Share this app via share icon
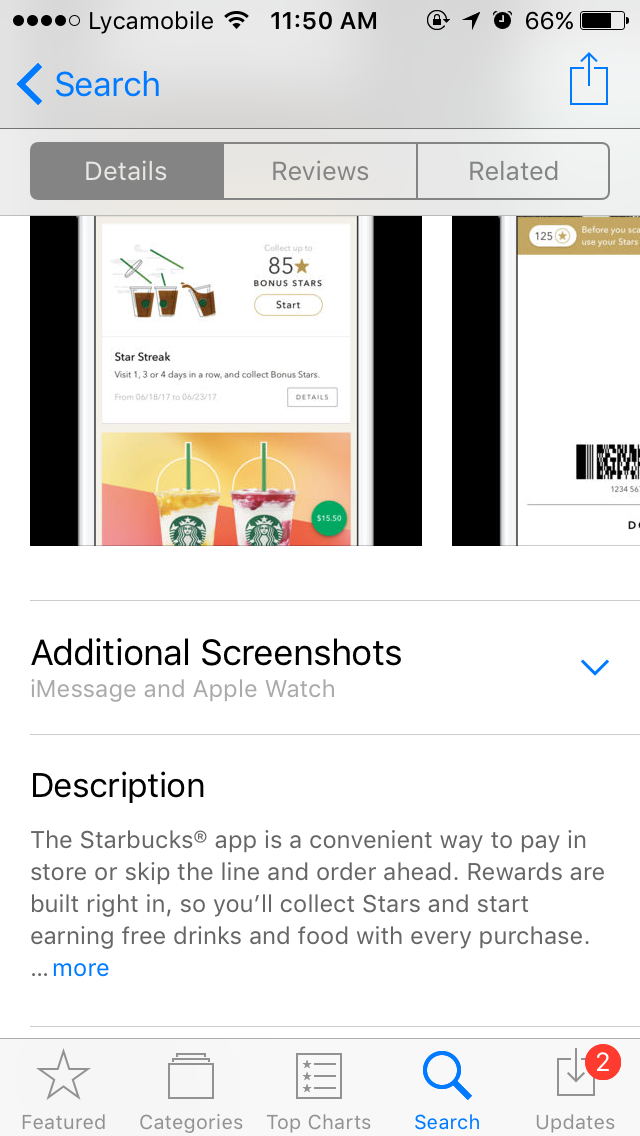Image resolution: width=640 pixels, height=1136 pixels. (x=589, y=79)
